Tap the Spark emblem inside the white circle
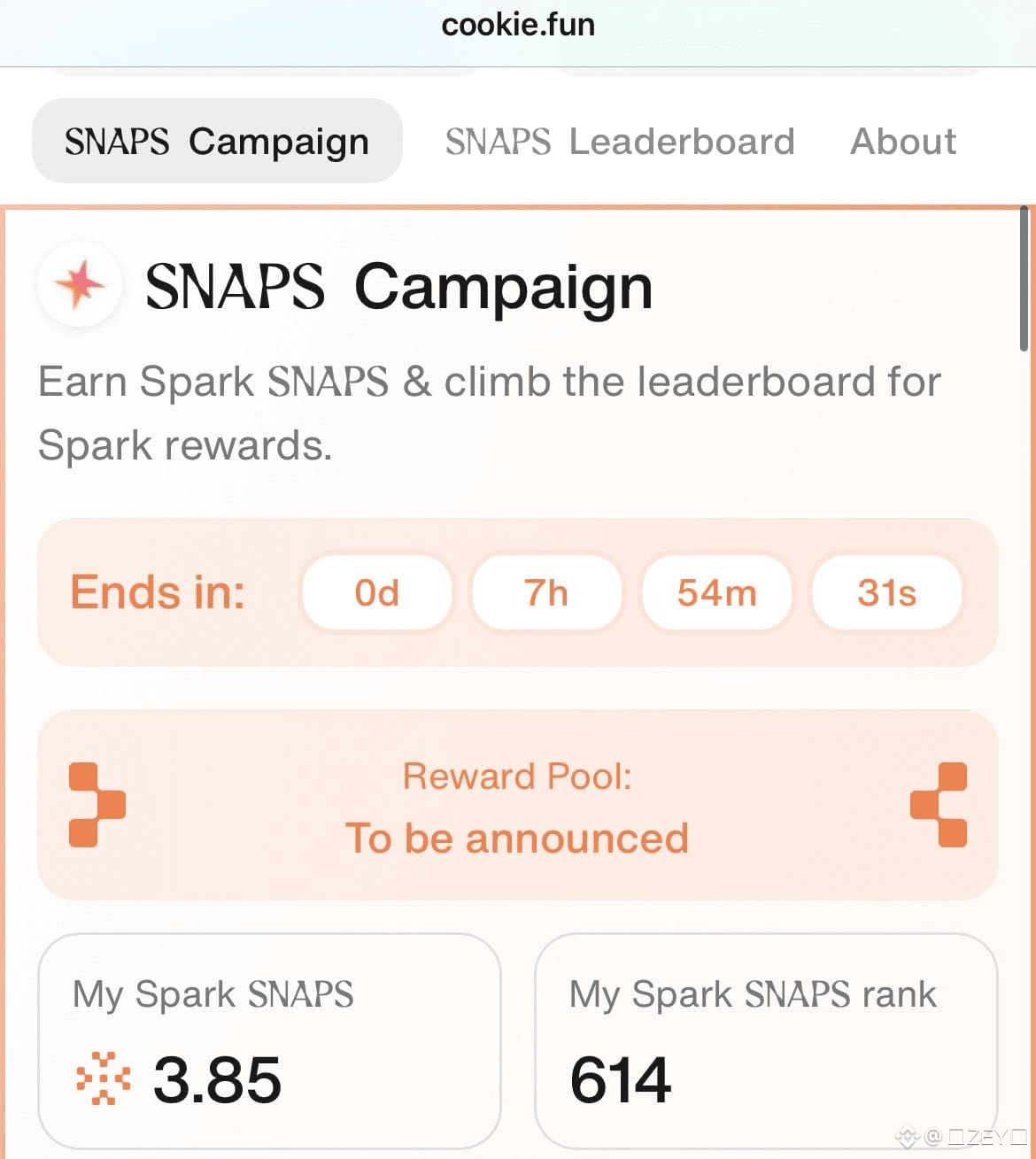Image resolution: width=1036 pixels, height=1159 pixels. 80,285
